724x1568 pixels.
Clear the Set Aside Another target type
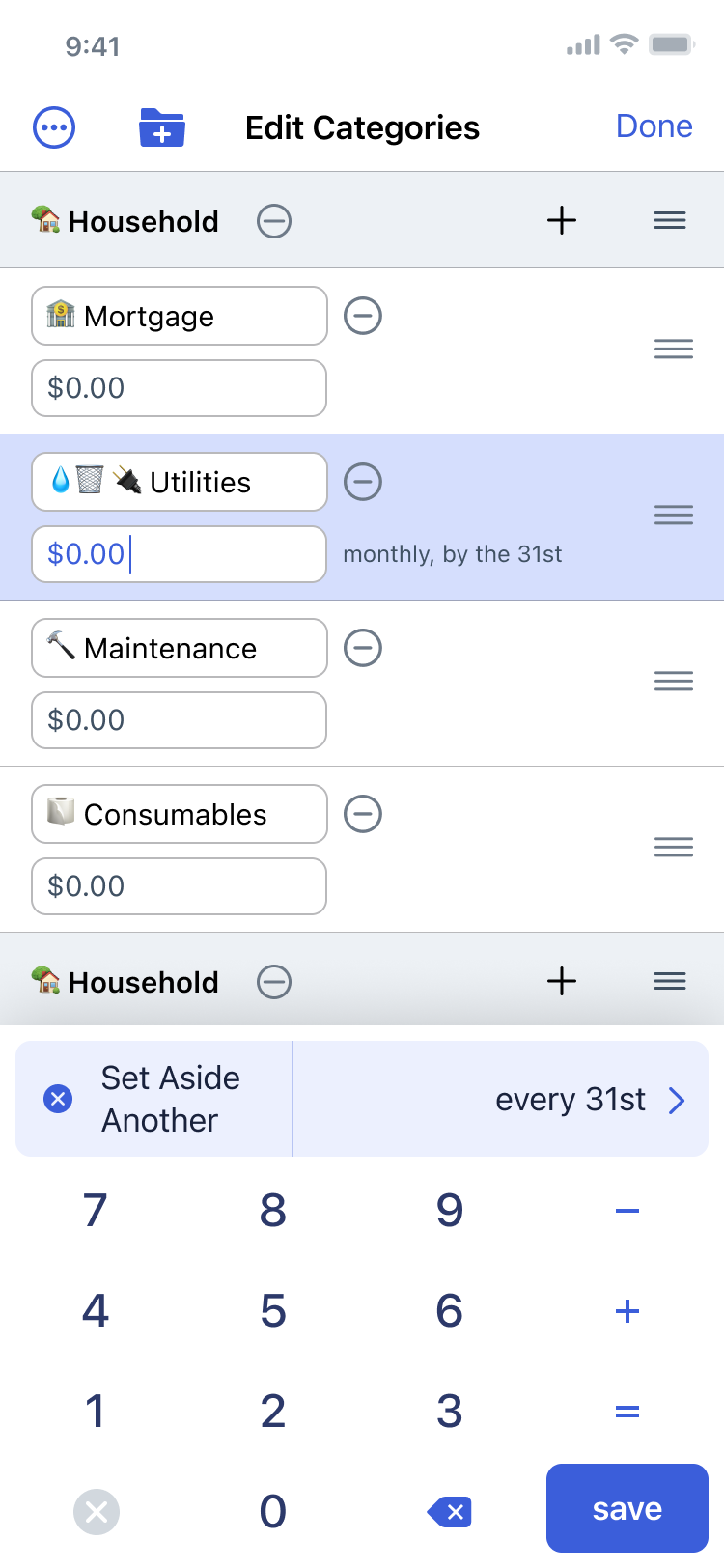point(58,1099)
